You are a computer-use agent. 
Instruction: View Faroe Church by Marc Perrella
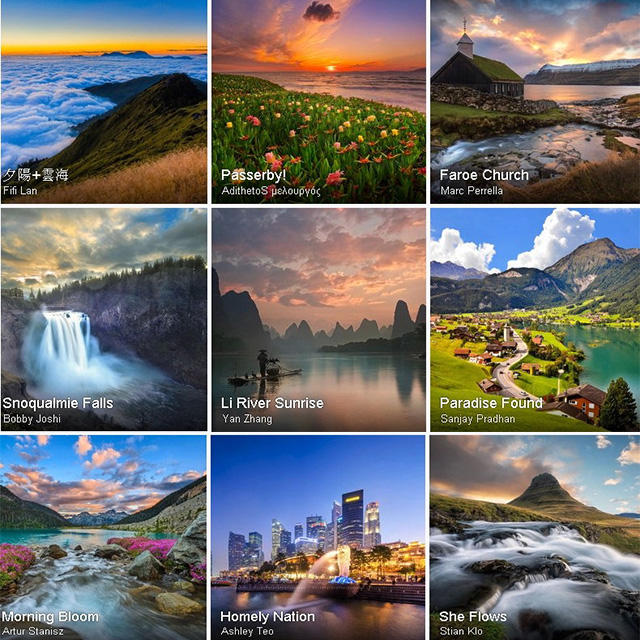[535, 101]
